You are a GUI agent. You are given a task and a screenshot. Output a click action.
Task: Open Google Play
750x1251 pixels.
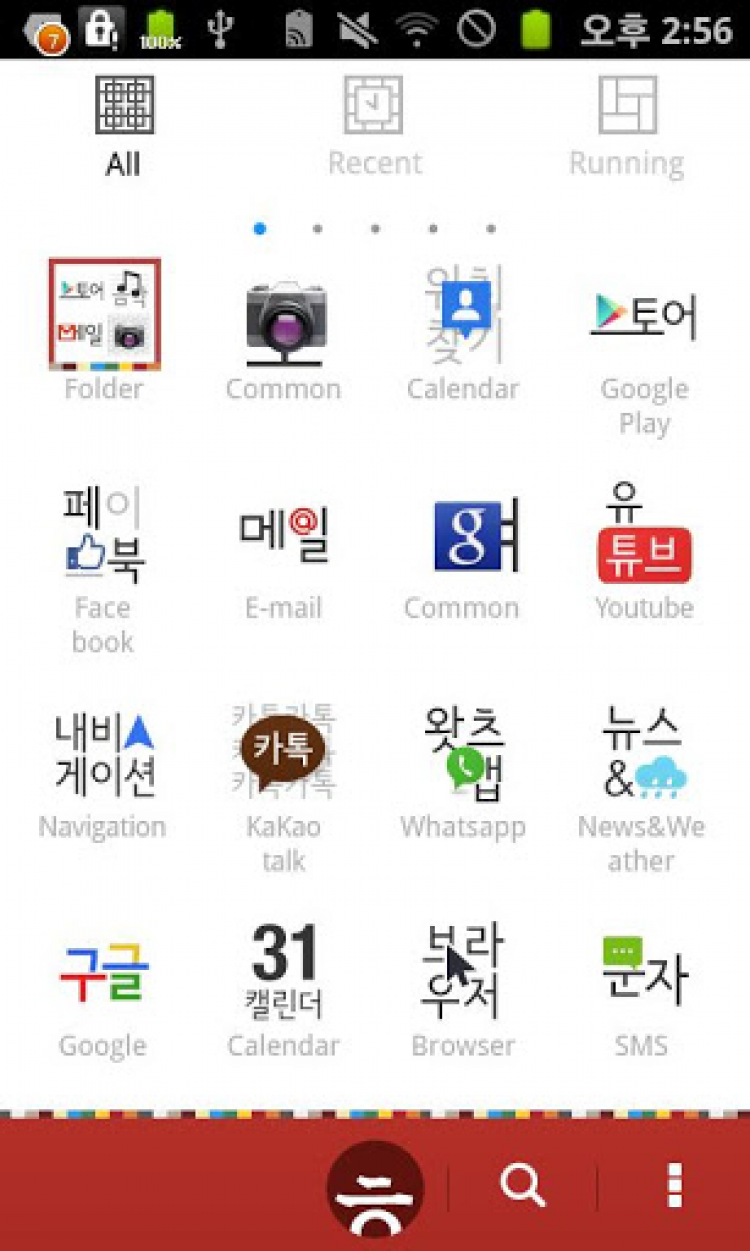pyautogui.click(x=643, y=318)
